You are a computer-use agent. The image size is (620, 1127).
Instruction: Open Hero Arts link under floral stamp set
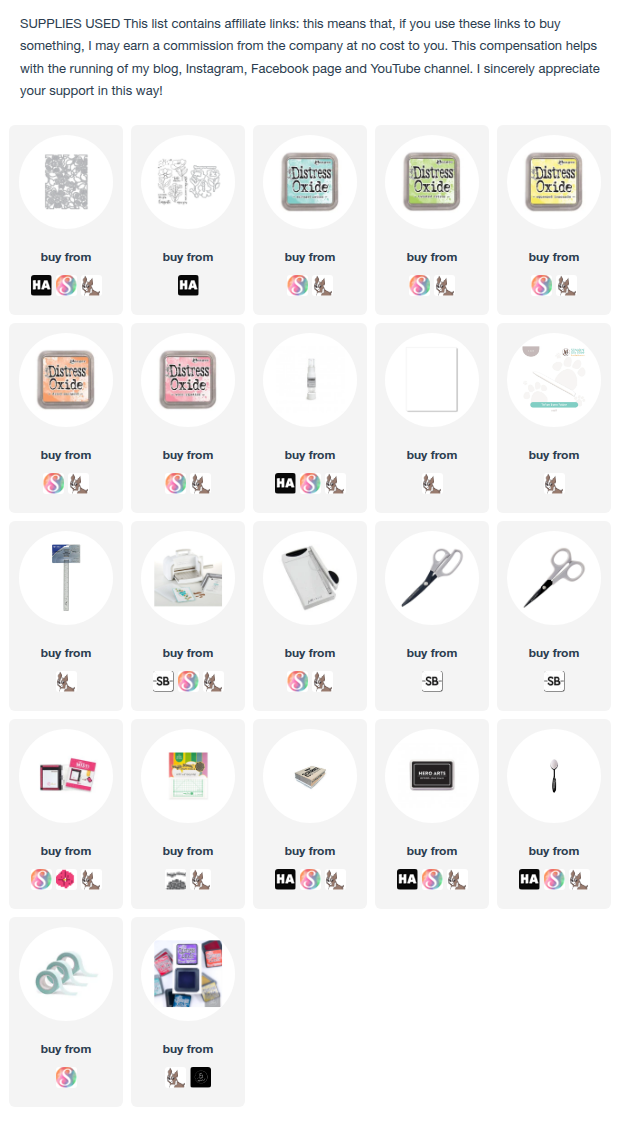tap(188, 286)
